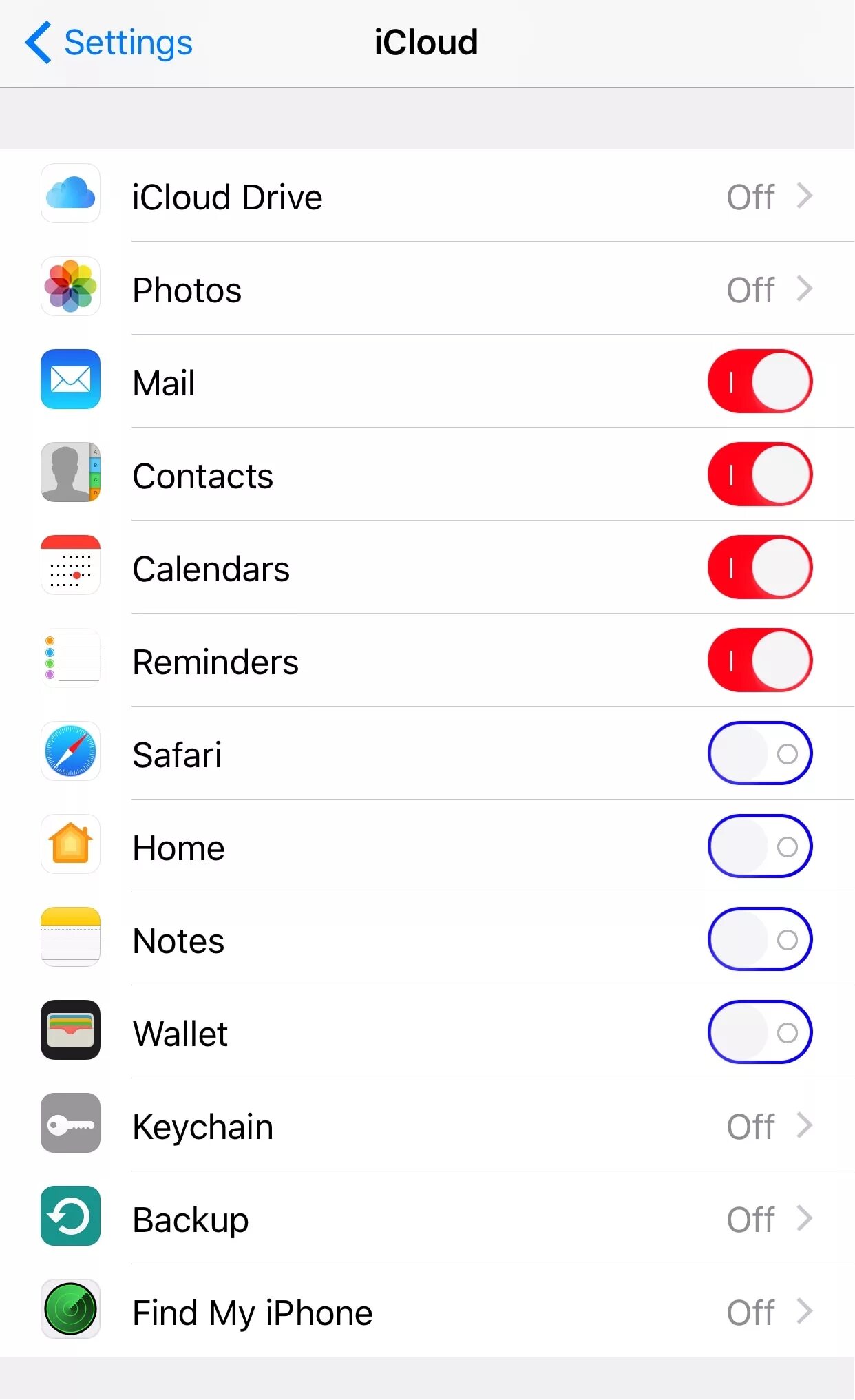Screen dimensions: 855x1400
Task: Go back to Settings
Action: click(x=109, y=43)
